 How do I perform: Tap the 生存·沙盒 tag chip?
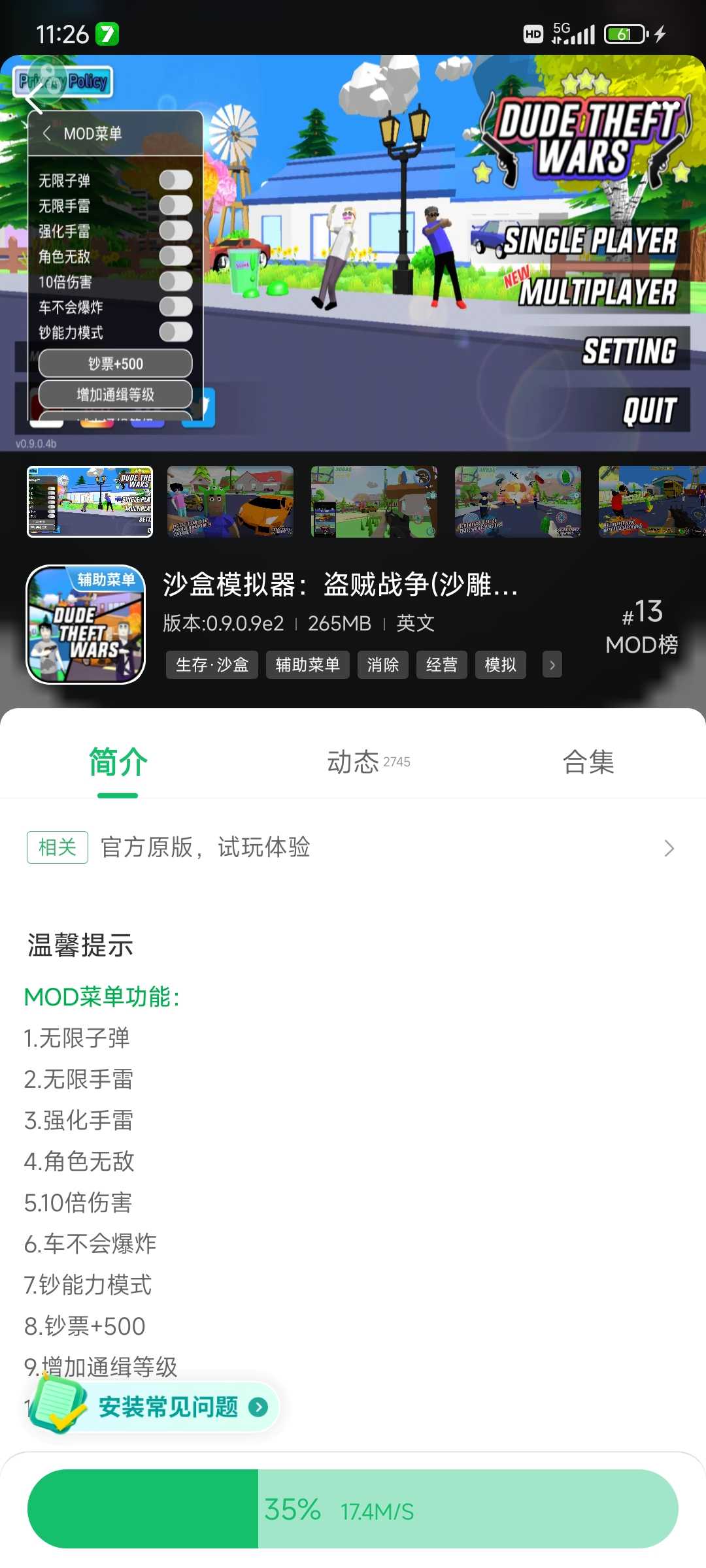[212, 665]
